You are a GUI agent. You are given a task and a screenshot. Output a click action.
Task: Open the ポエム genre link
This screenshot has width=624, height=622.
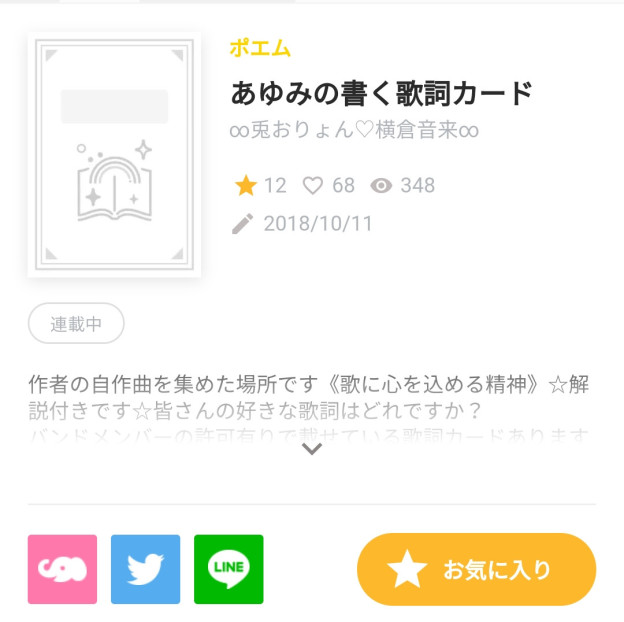coord(259,47)
